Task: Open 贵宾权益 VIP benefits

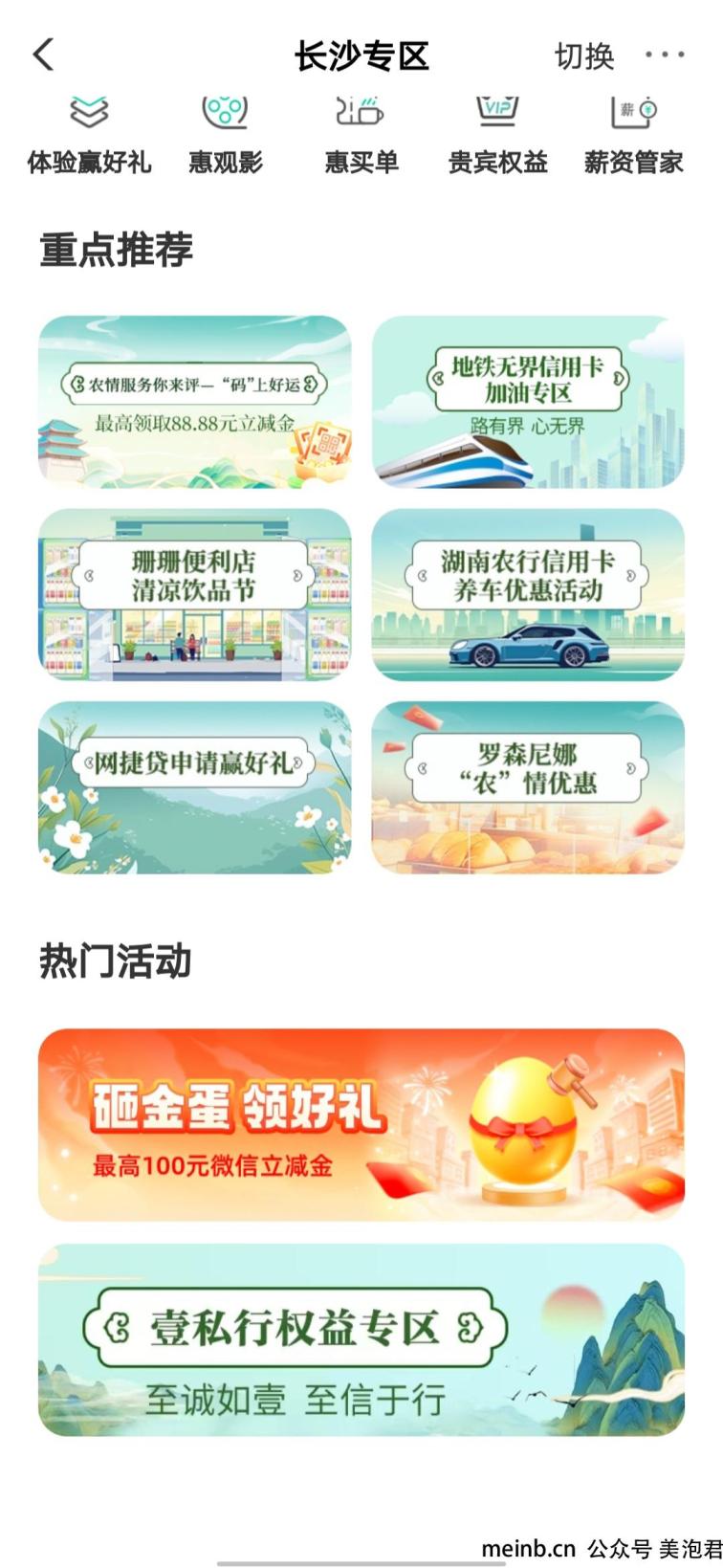Action: 497,136
